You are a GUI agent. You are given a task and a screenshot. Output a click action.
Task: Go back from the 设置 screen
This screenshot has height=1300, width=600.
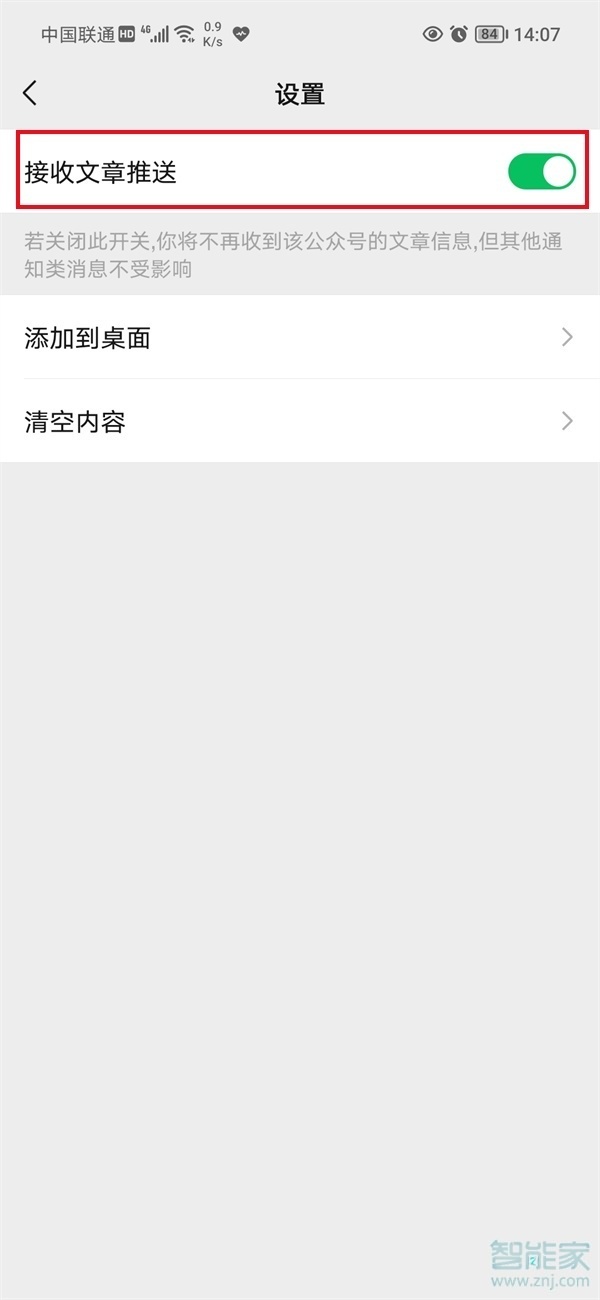30,94
